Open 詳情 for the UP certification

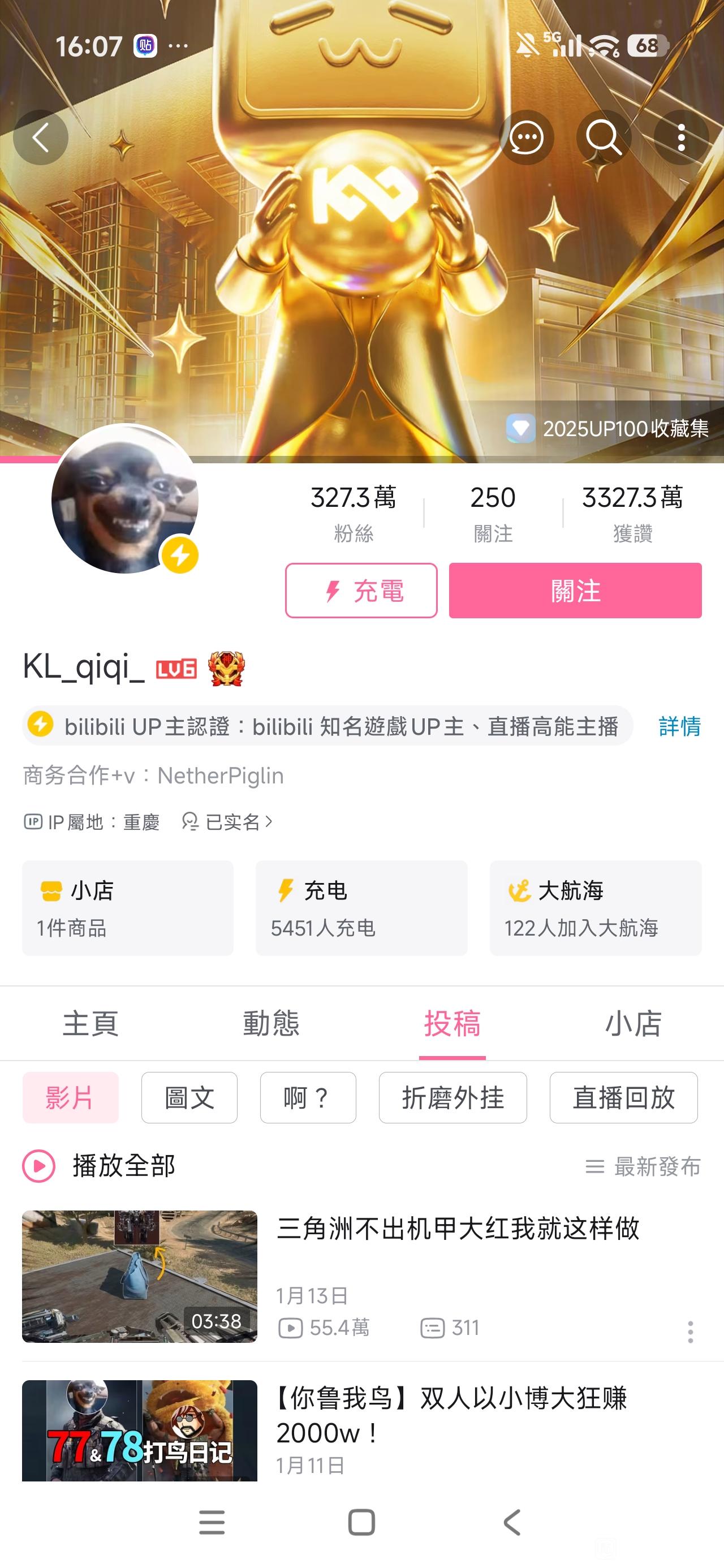679,726
